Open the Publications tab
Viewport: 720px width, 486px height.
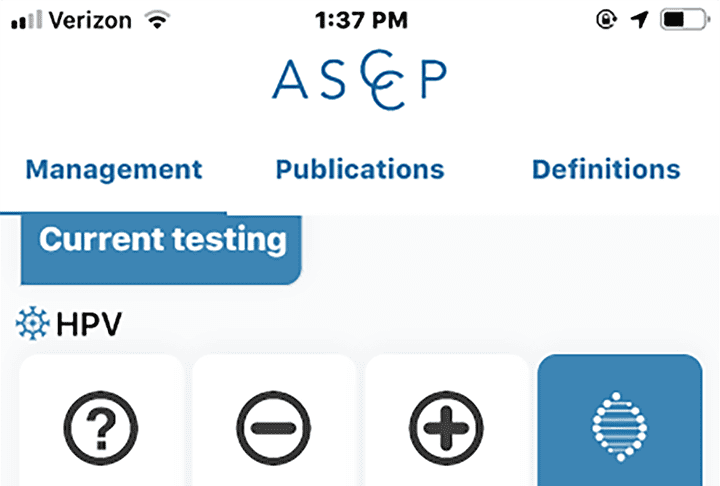(x=360, y=169)
